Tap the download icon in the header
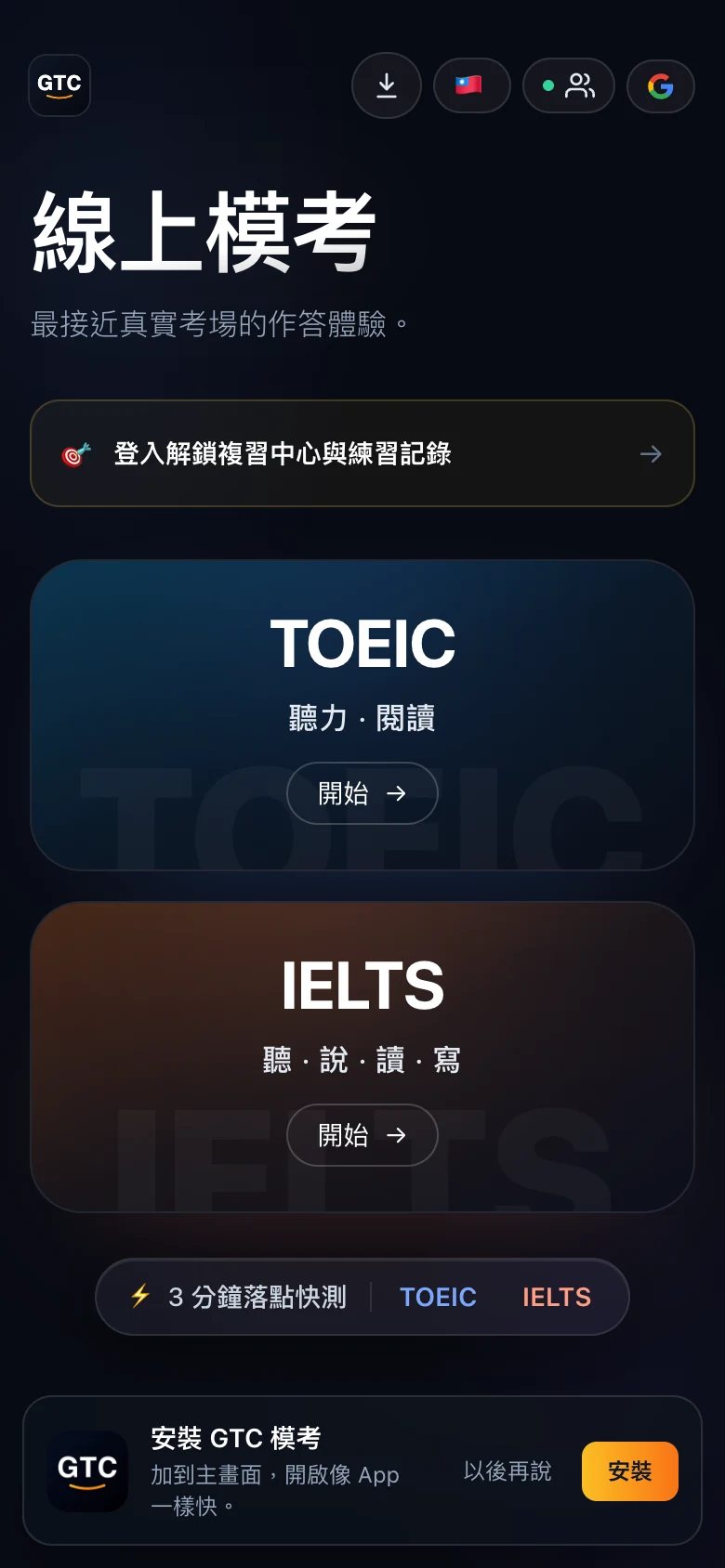Screen dimensions: 725x1568 pyautogui.click(x=387, y=85)
